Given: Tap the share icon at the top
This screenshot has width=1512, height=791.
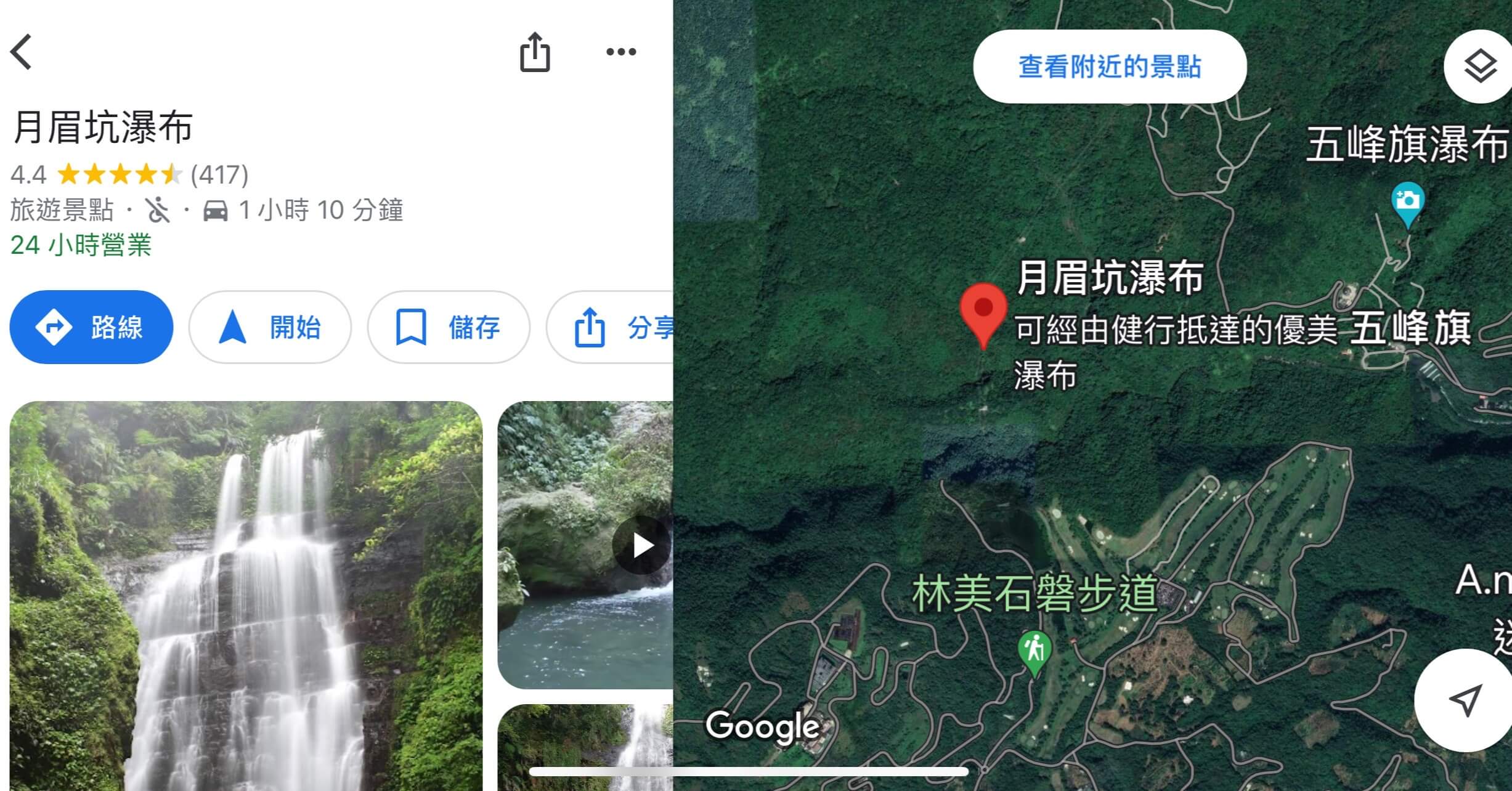Looking at the screenshot, I should point(534,52).
